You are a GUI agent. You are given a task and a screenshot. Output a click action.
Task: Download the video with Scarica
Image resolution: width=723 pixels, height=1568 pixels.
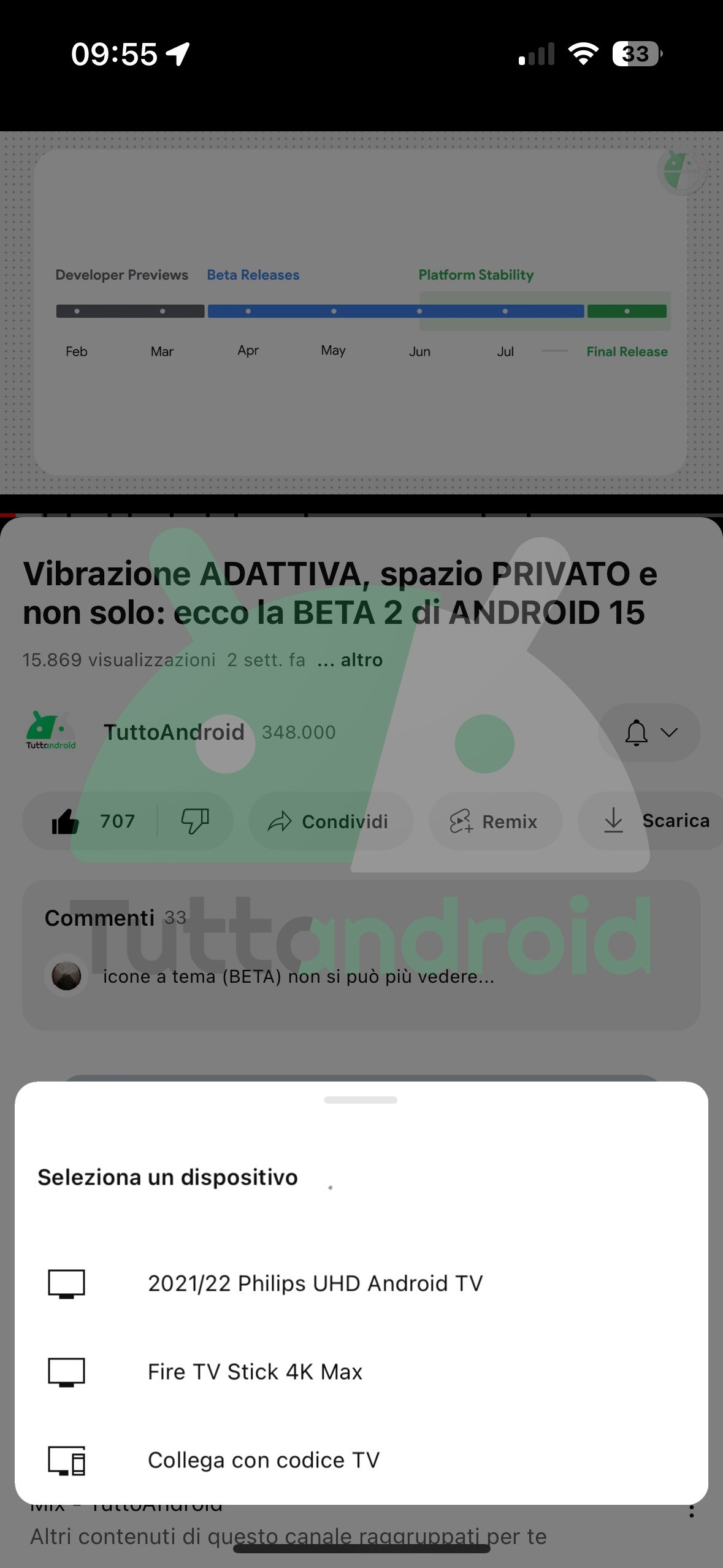[651, 821]
